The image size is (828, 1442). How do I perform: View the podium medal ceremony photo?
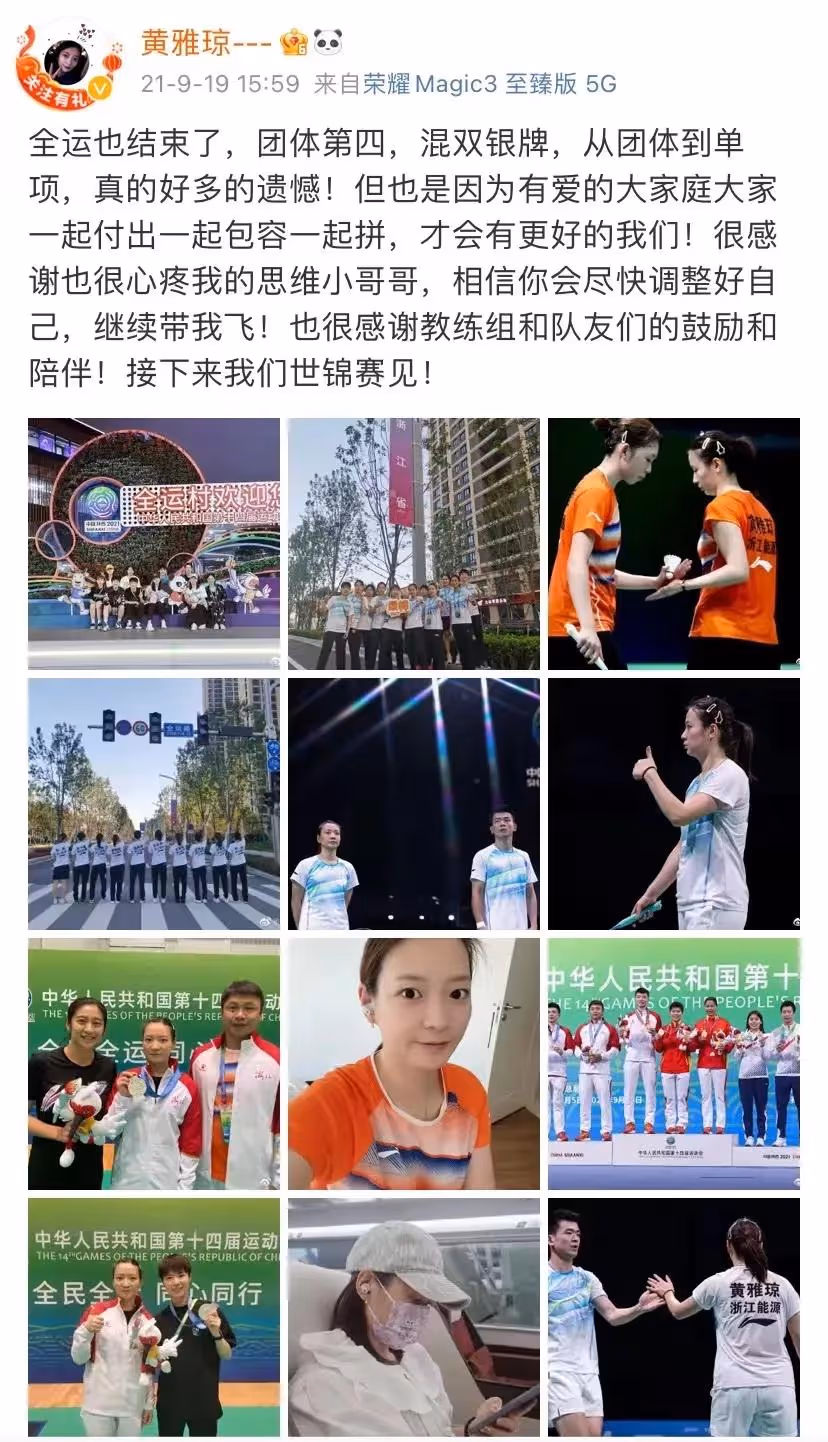click(x=673, y=1063)
